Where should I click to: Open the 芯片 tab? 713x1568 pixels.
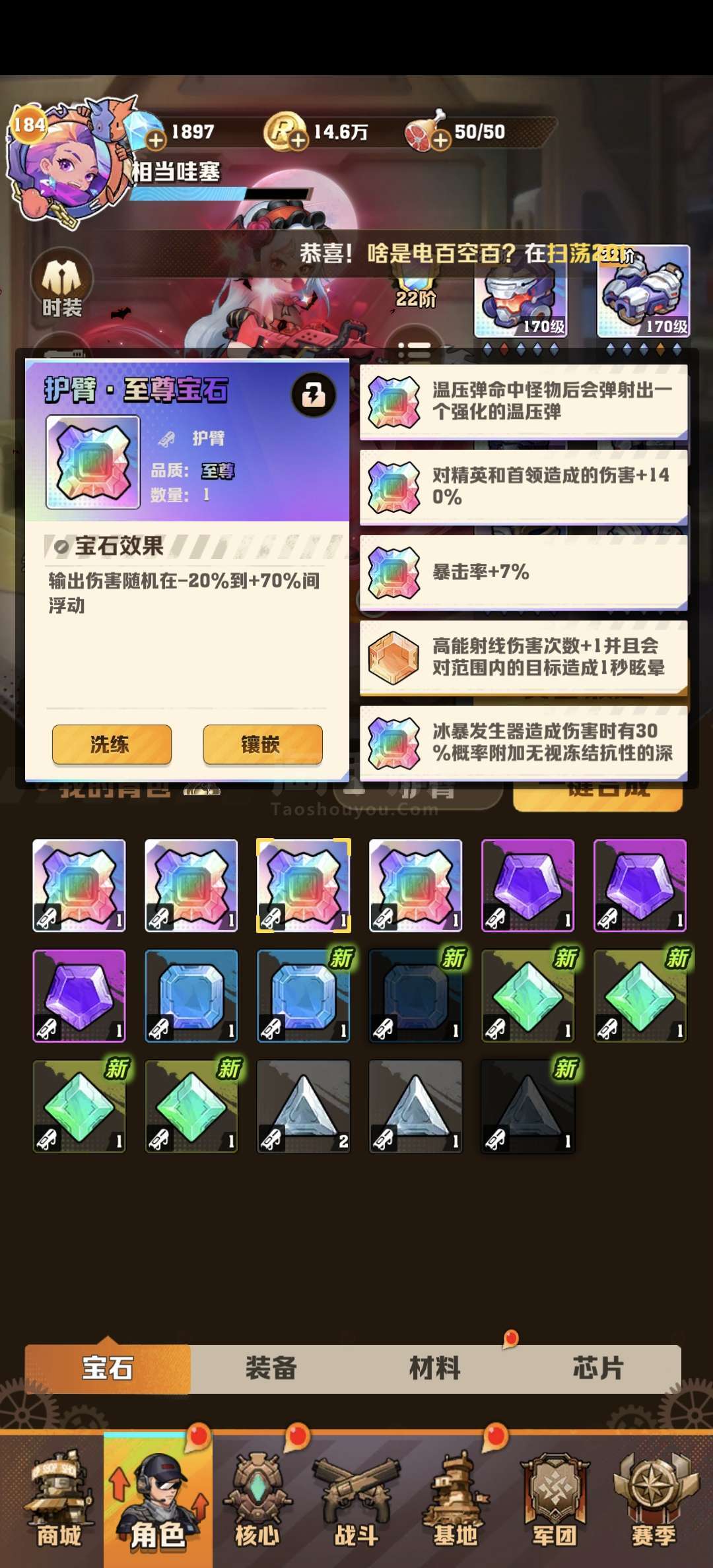coord(598,1368)
